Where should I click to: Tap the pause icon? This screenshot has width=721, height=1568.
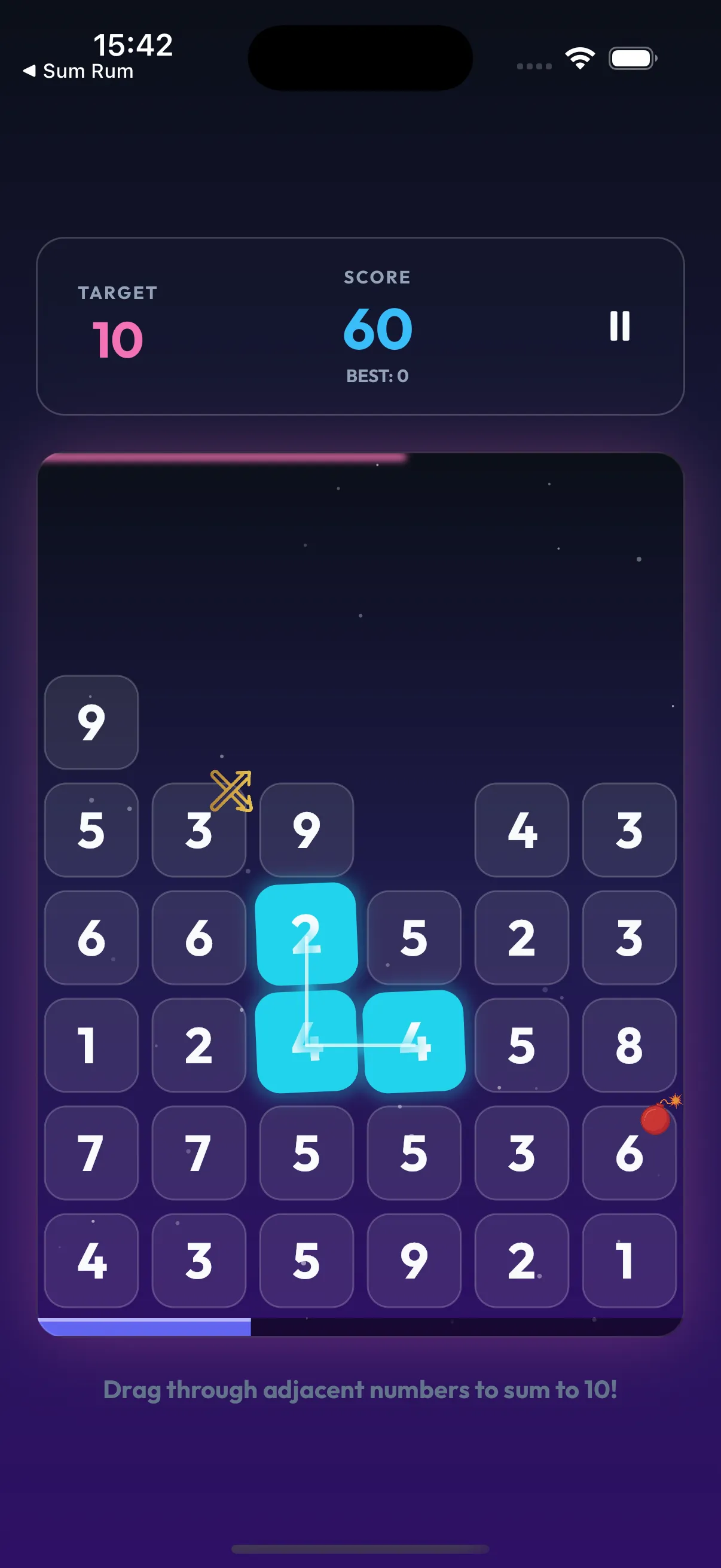(x=620, y=327)
